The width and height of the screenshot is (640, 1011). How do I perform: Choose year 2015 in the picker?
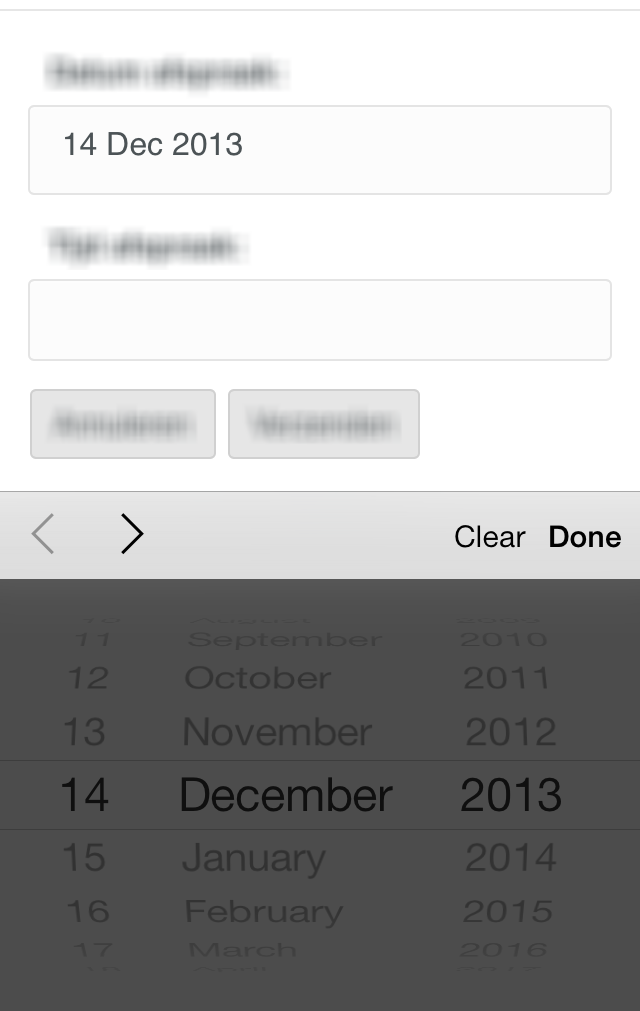[508, 911]
